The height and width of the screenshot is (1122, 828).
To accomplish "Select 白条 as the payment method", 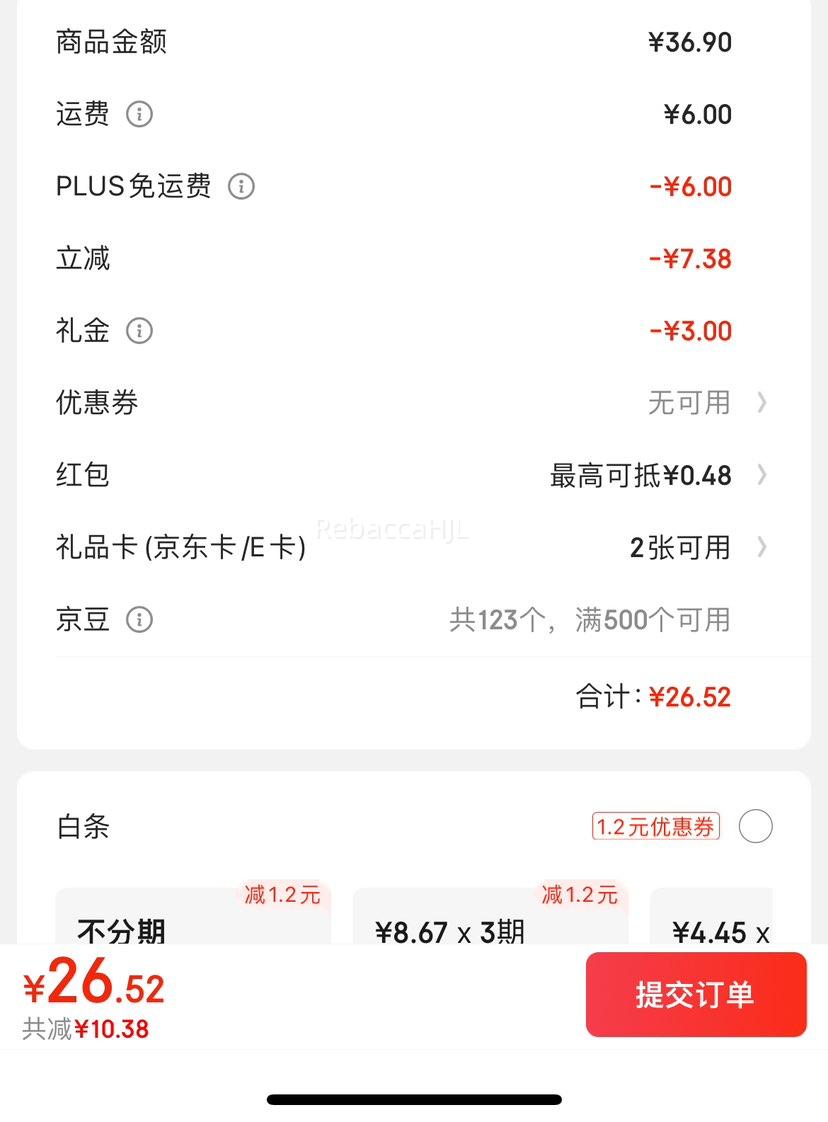I will coord(756,827).
